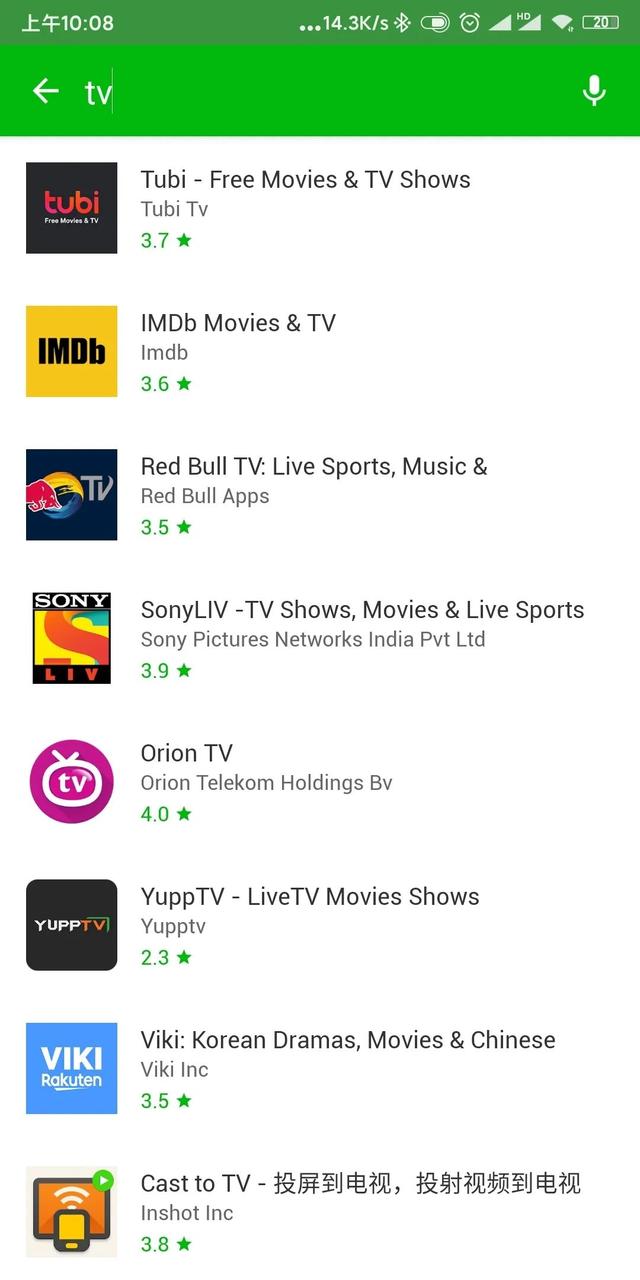Select the Red Bull TV app
This screenshot has height=1280, width=640.
pos(320,495)
